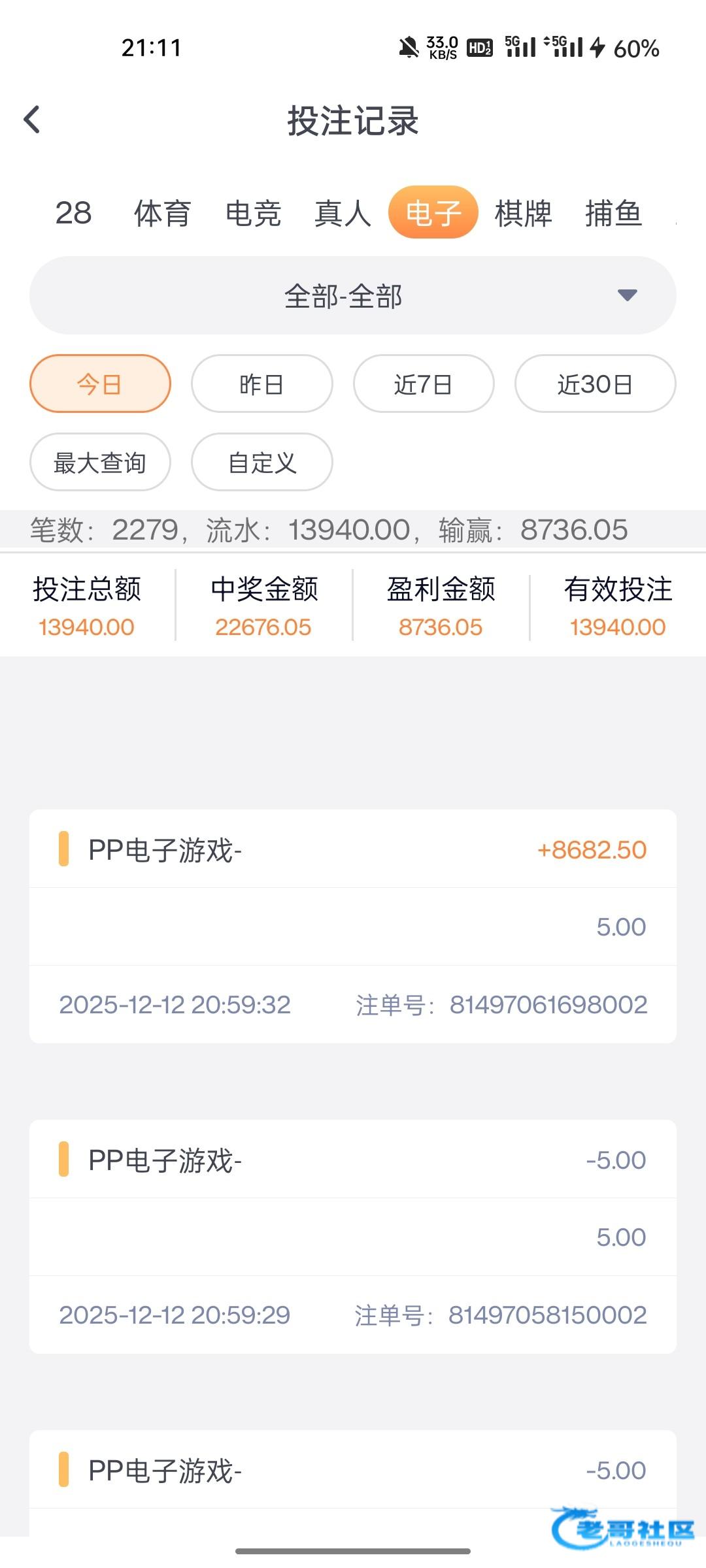Switch to the 28 tab
Image resolution: width=706 pixels, height=1568 pixels.
pyautogui.click(x=73, y=213)
